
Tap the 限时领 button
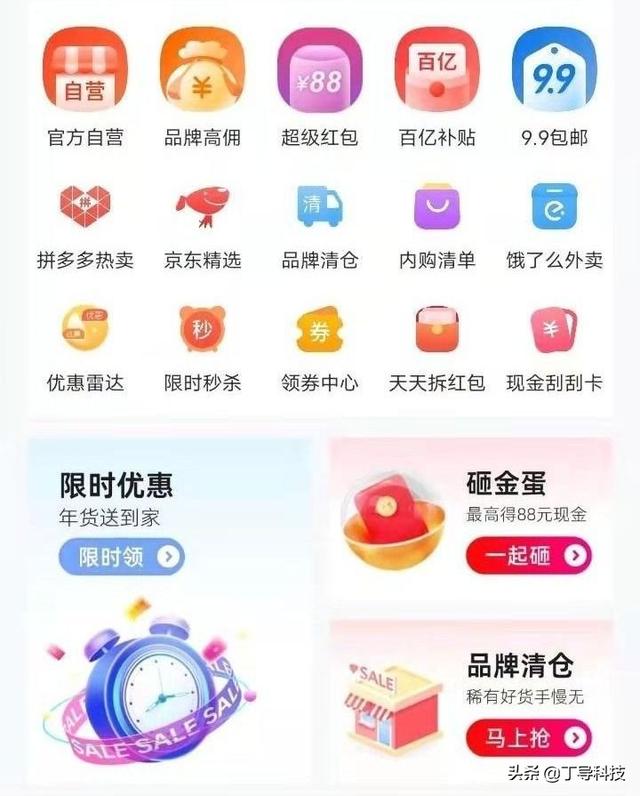[x=122, y=557]
